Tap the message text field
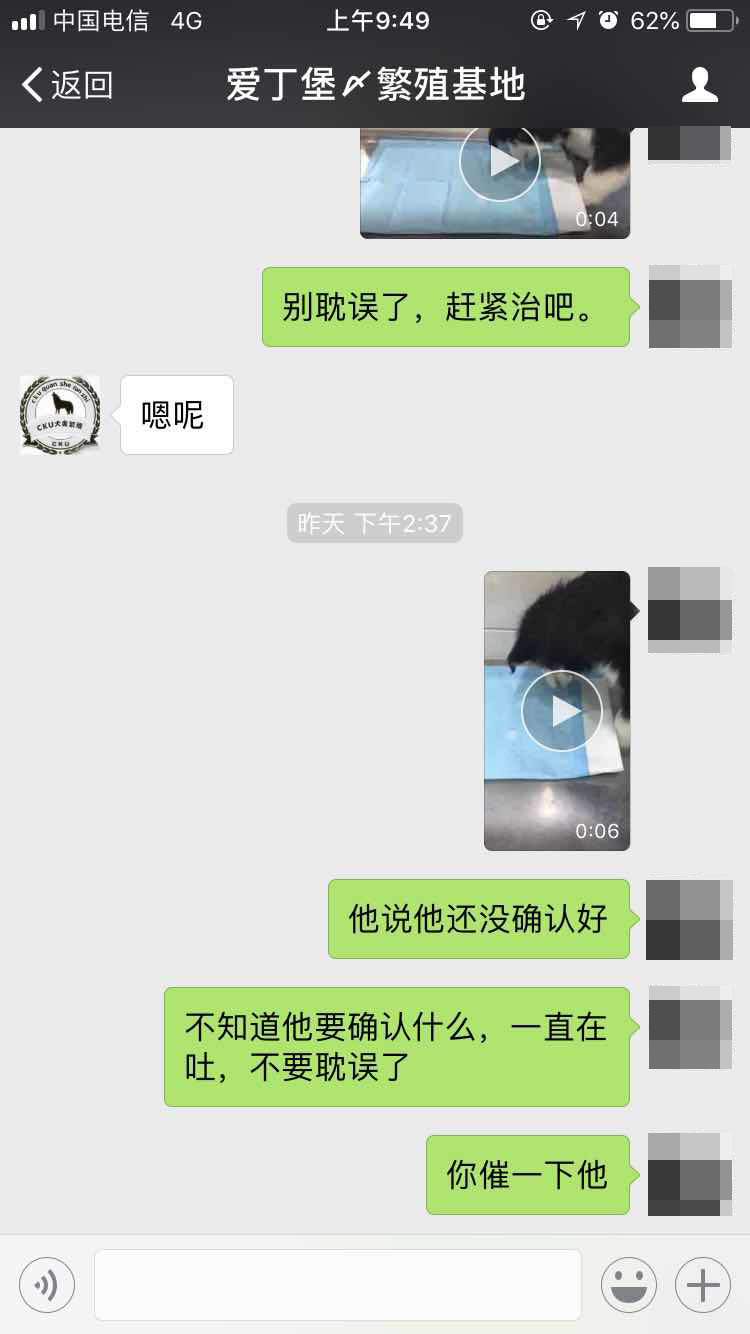 point(338,1284)
